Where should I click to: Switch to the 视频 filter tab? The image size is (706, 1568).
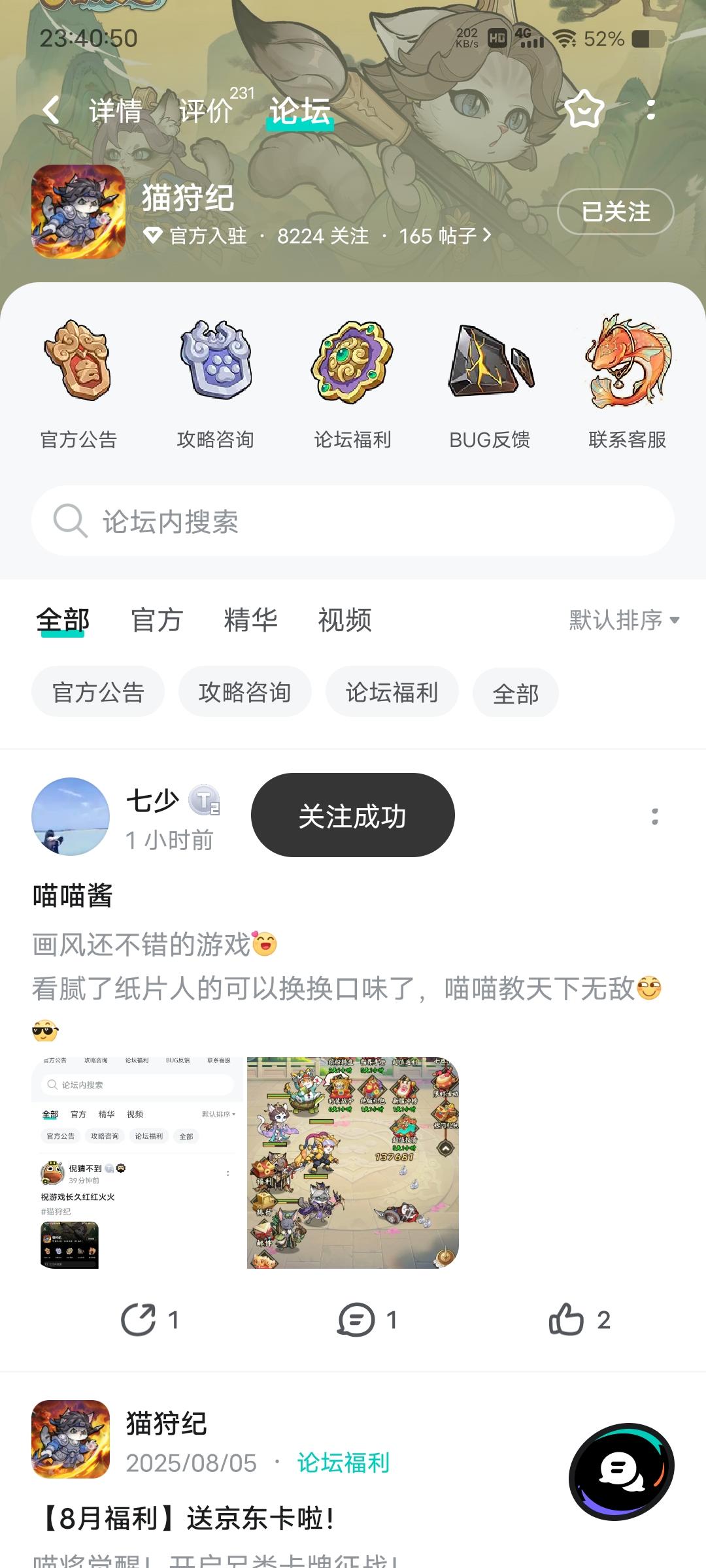tap(345, 620)
